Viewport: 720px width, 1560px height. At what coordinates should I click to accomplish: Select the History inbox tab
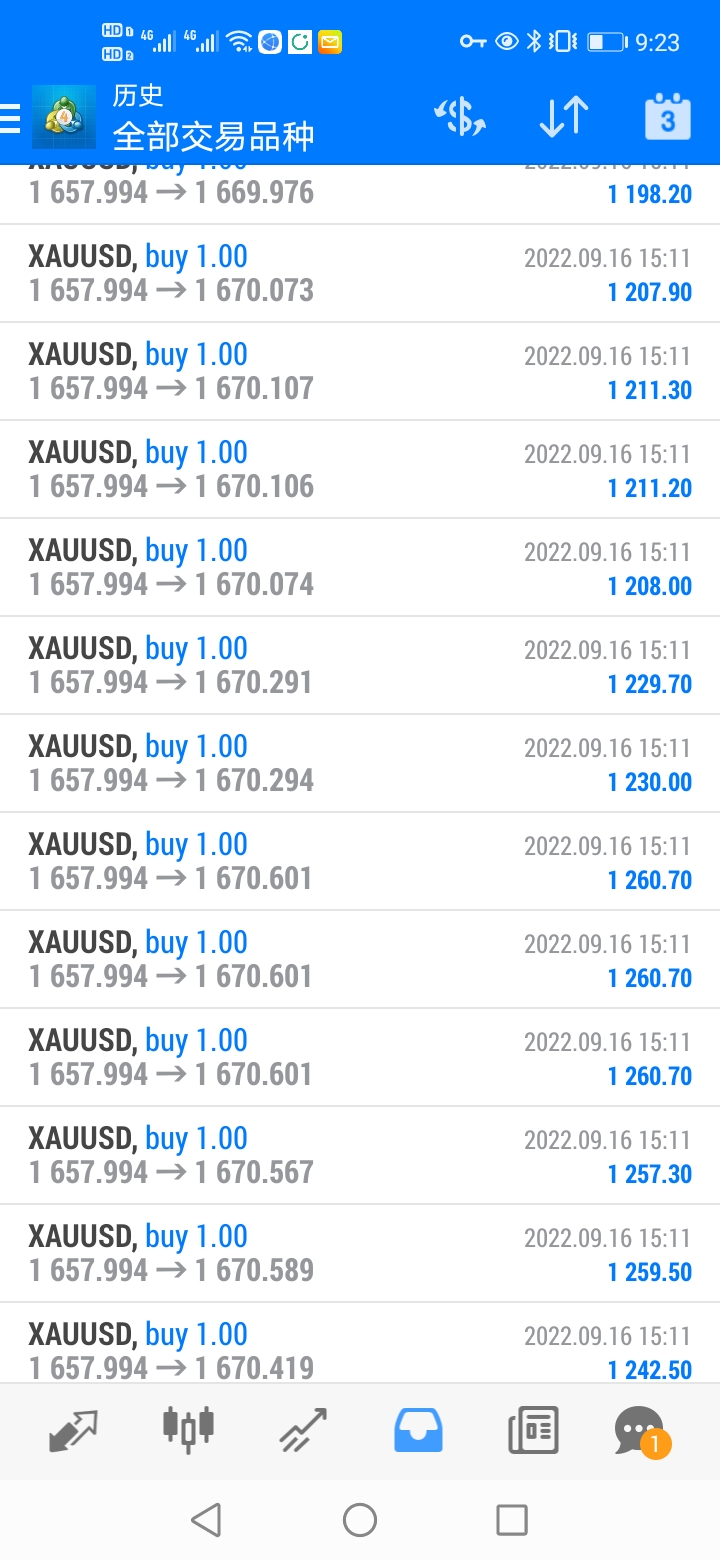tap(418, 1430)
